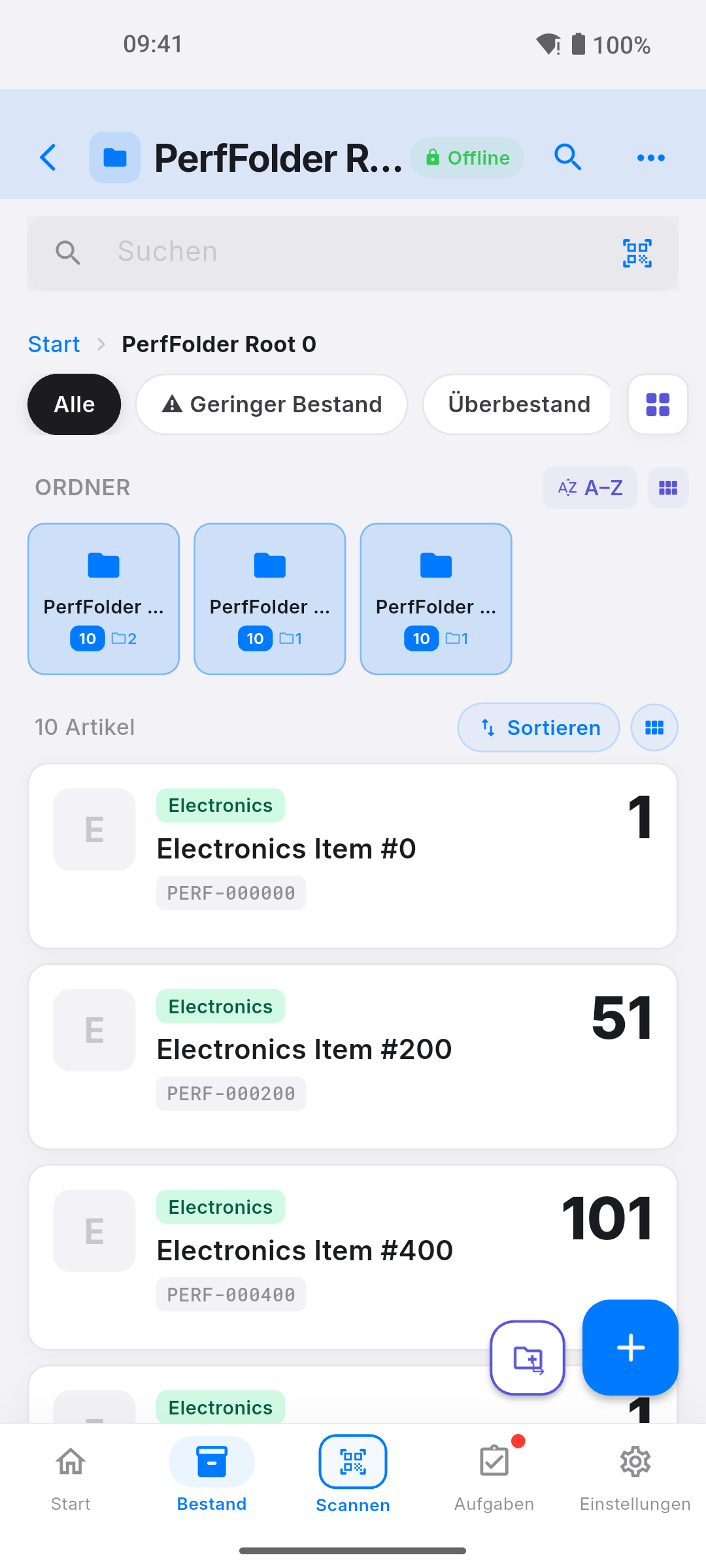Filter by Geringer Bestand

click(x=272, y=404)
